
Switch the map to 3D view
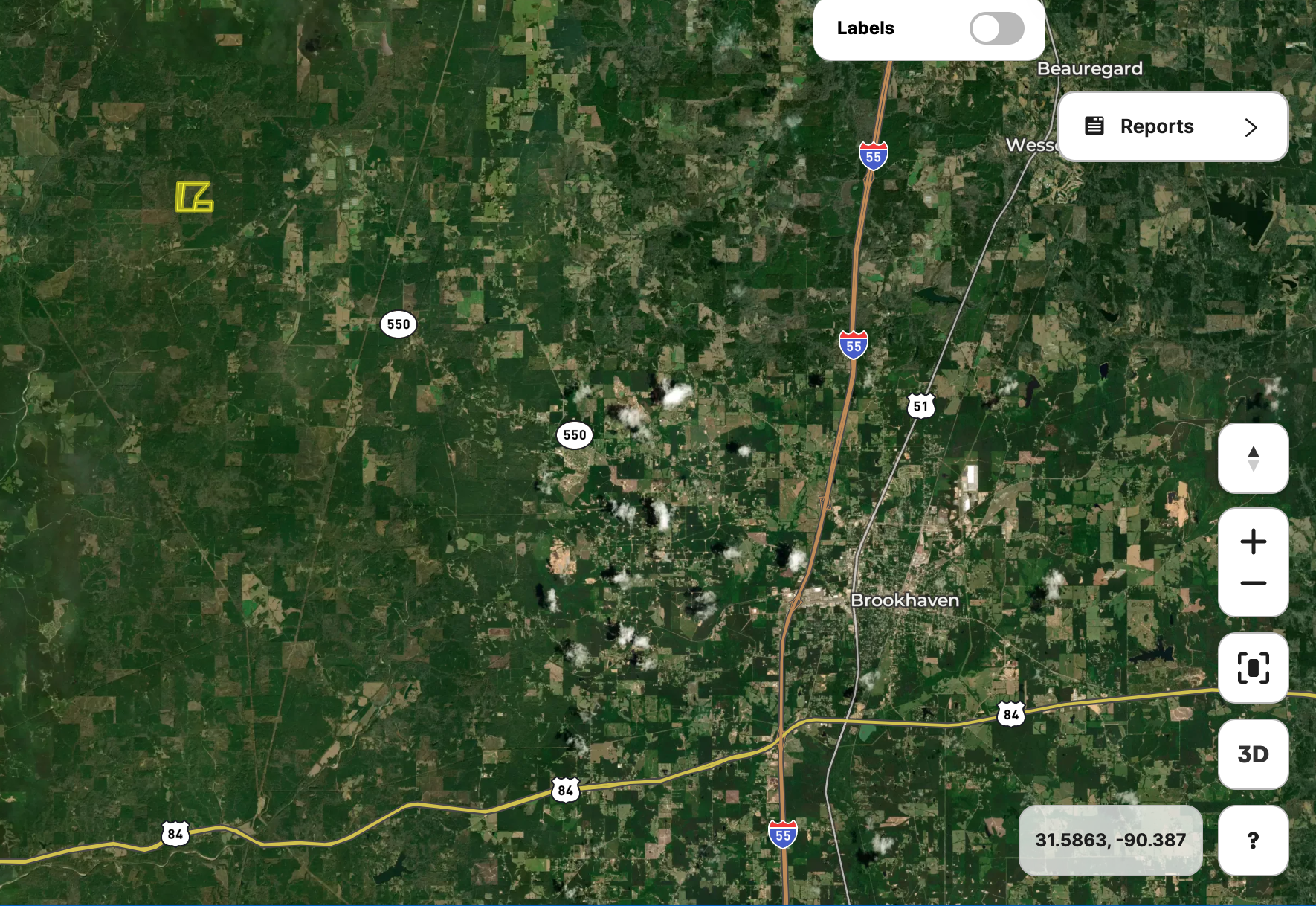(1253, 754)
